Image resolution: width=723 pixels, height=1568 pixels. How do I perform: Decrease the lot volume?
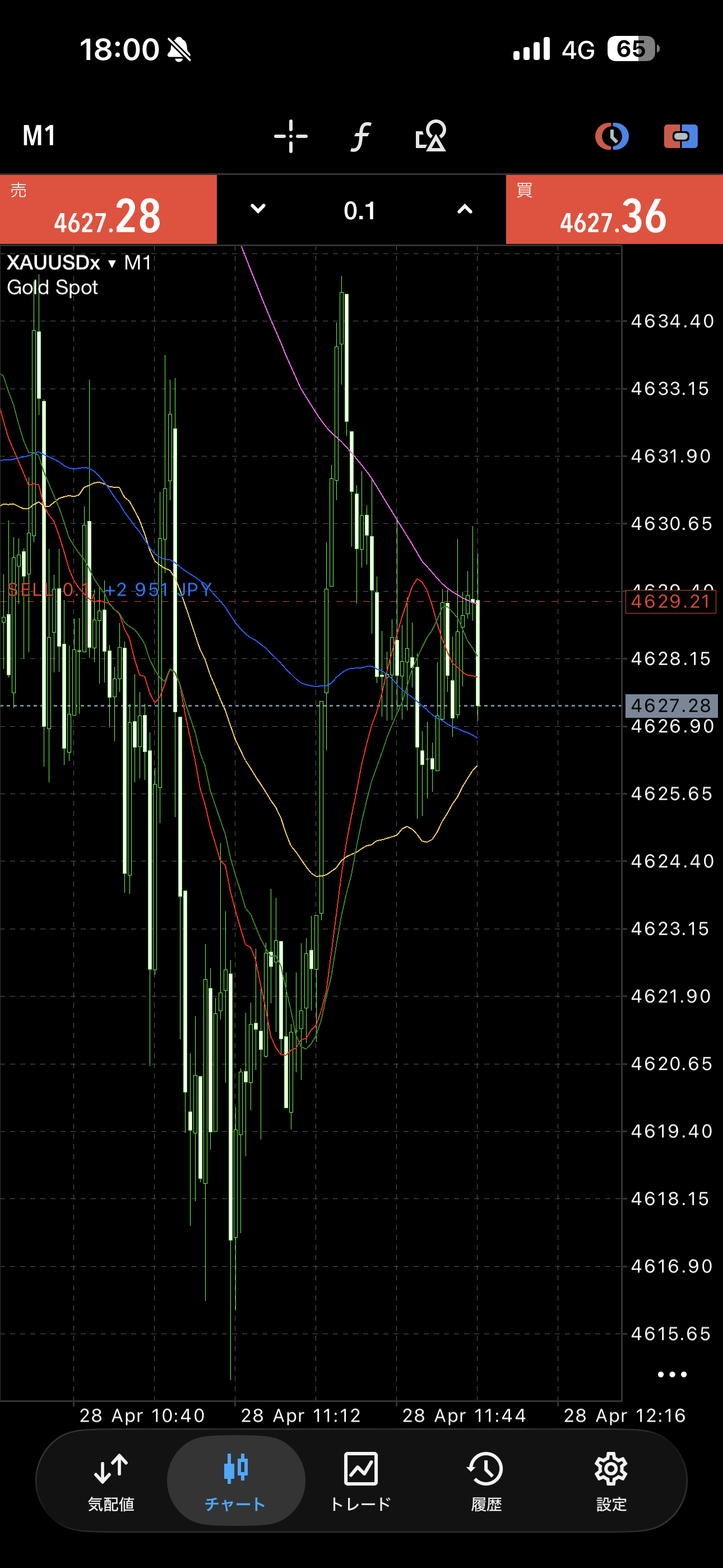pos(258,209)
